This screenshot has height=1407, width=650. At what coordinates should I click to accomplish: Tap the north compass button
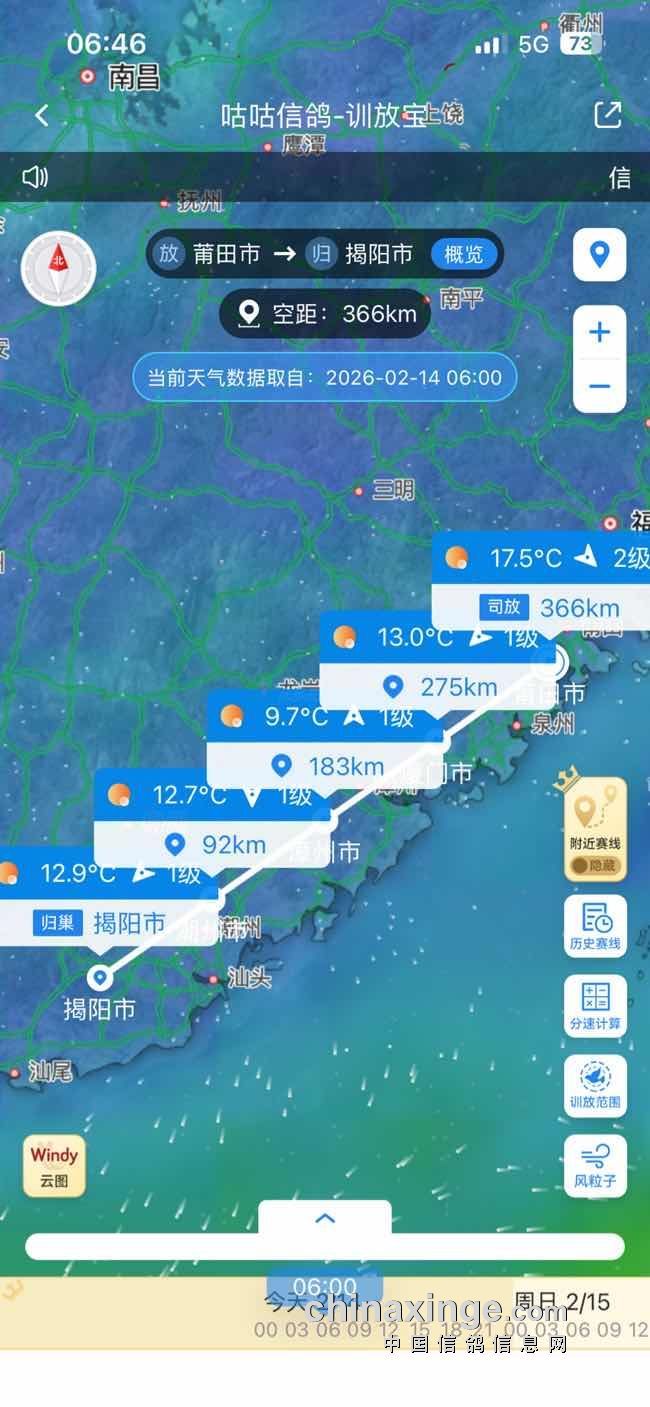point(59,269)
